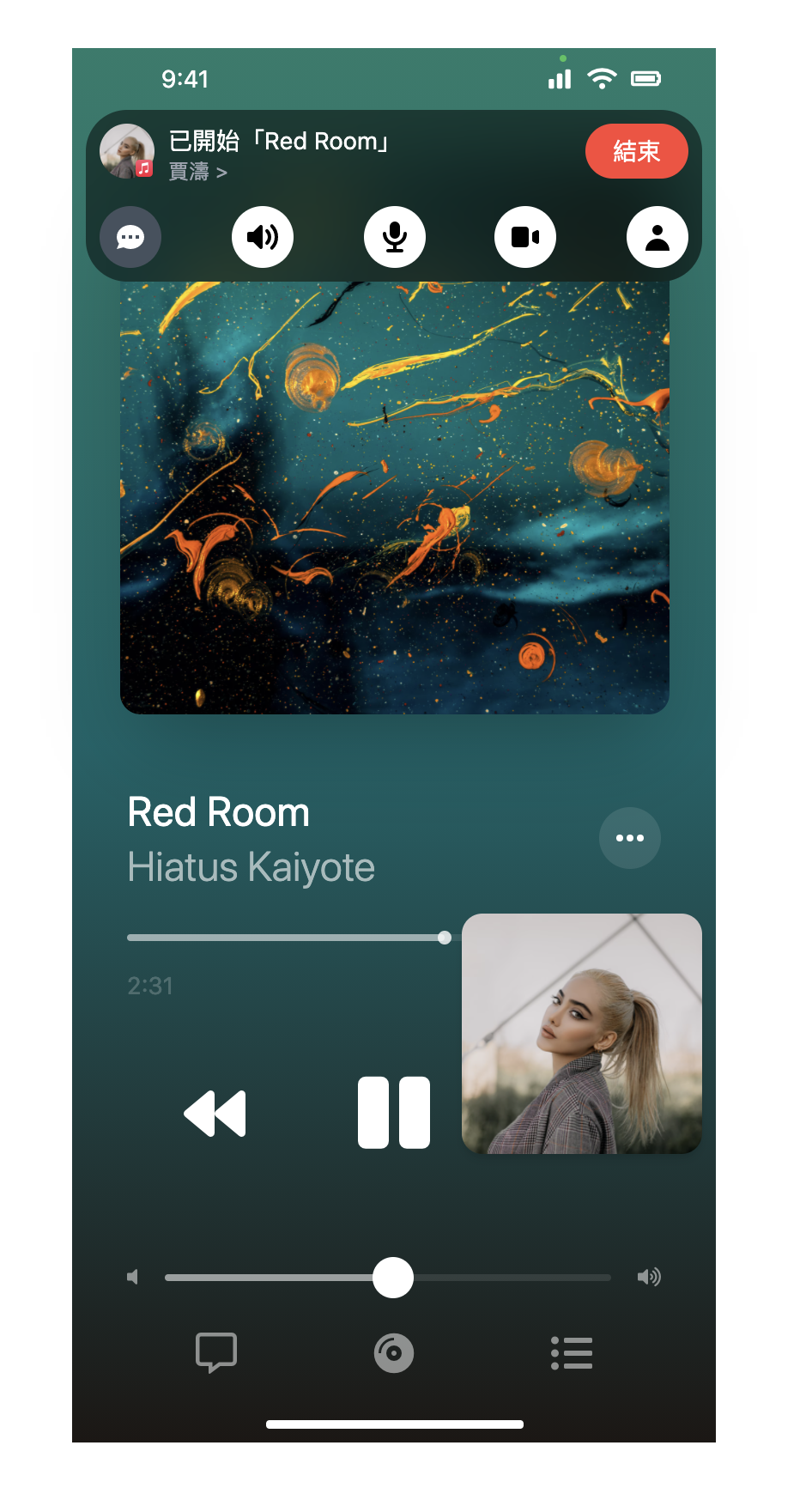End the SharePlay session with 結束
This screenshot has width=812, height=1494.
click(x=636, y=151)
